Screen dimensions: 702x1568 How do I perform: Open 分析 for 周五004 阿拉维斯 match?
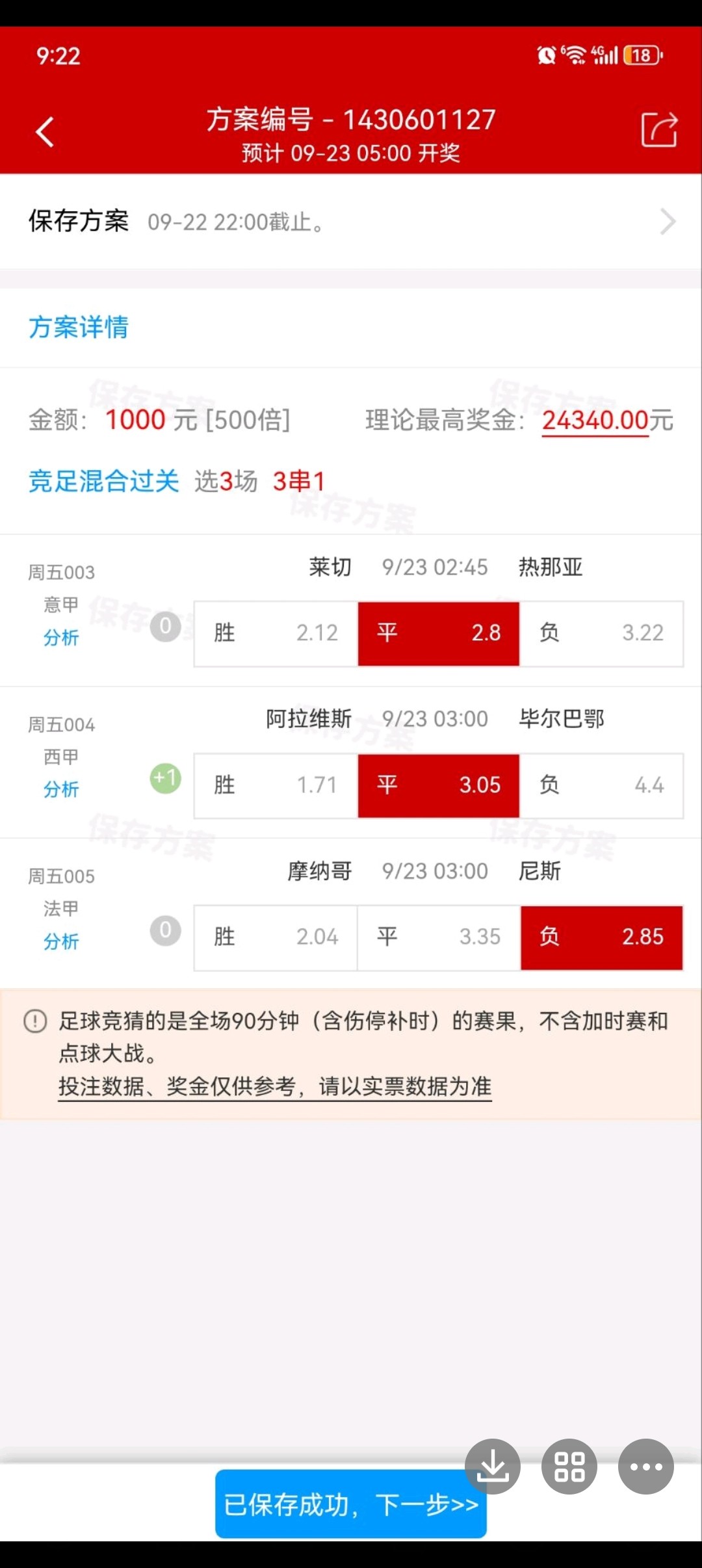tap(61, 790)
